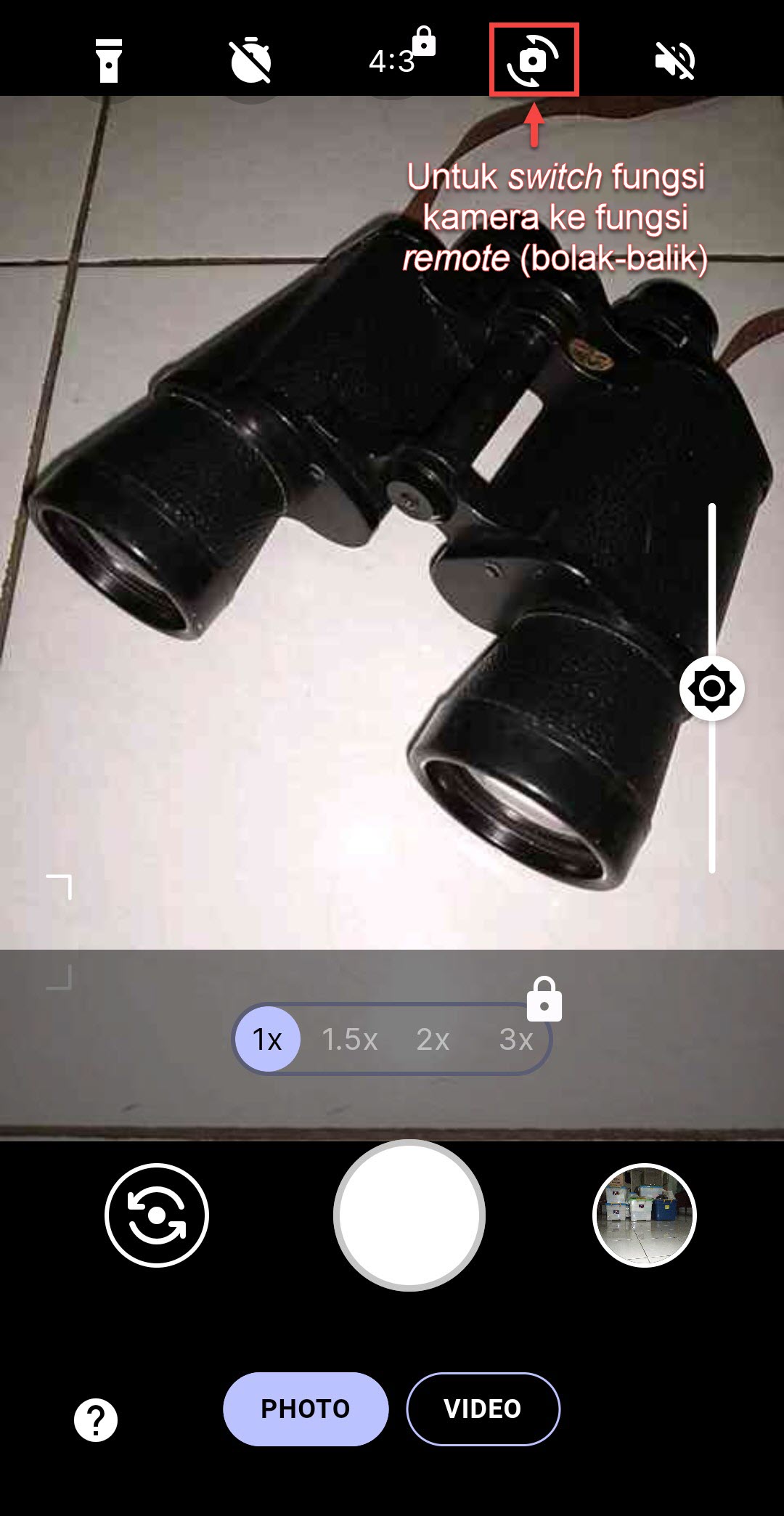Viewport: 784px width, 1516px height.
Task: Switch to PHOTO mode
Action: (306, 1409)
